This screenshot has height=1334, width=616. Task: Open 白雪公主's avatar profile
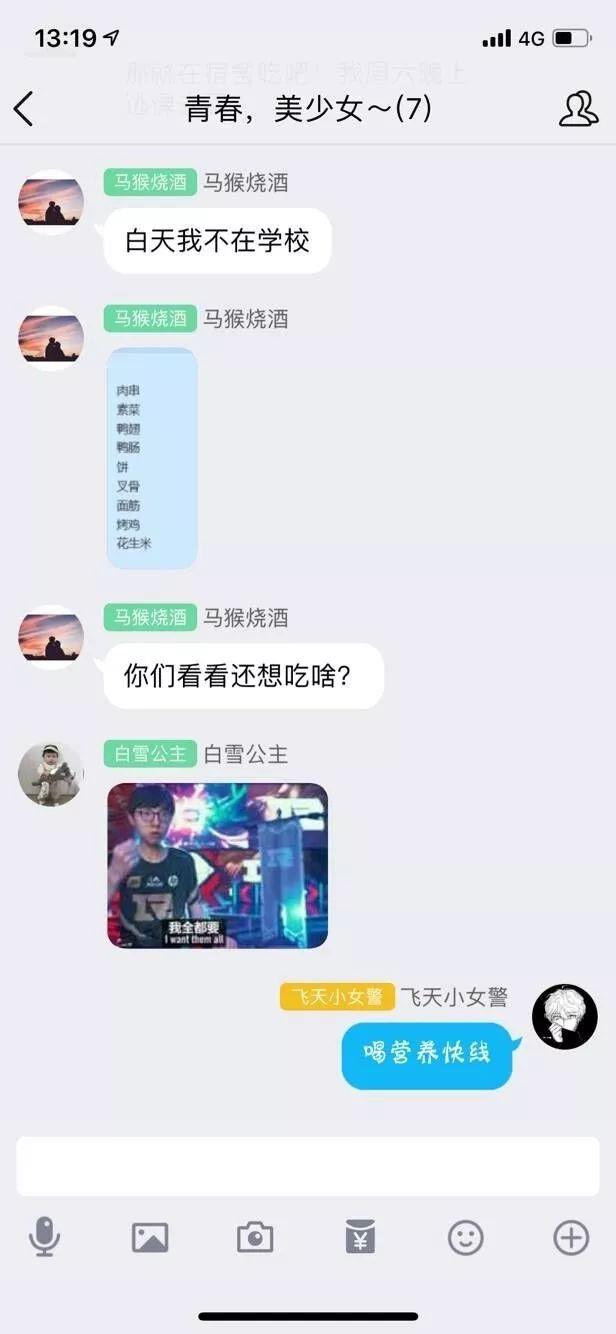pyautogui.click(x=50, y=774)
